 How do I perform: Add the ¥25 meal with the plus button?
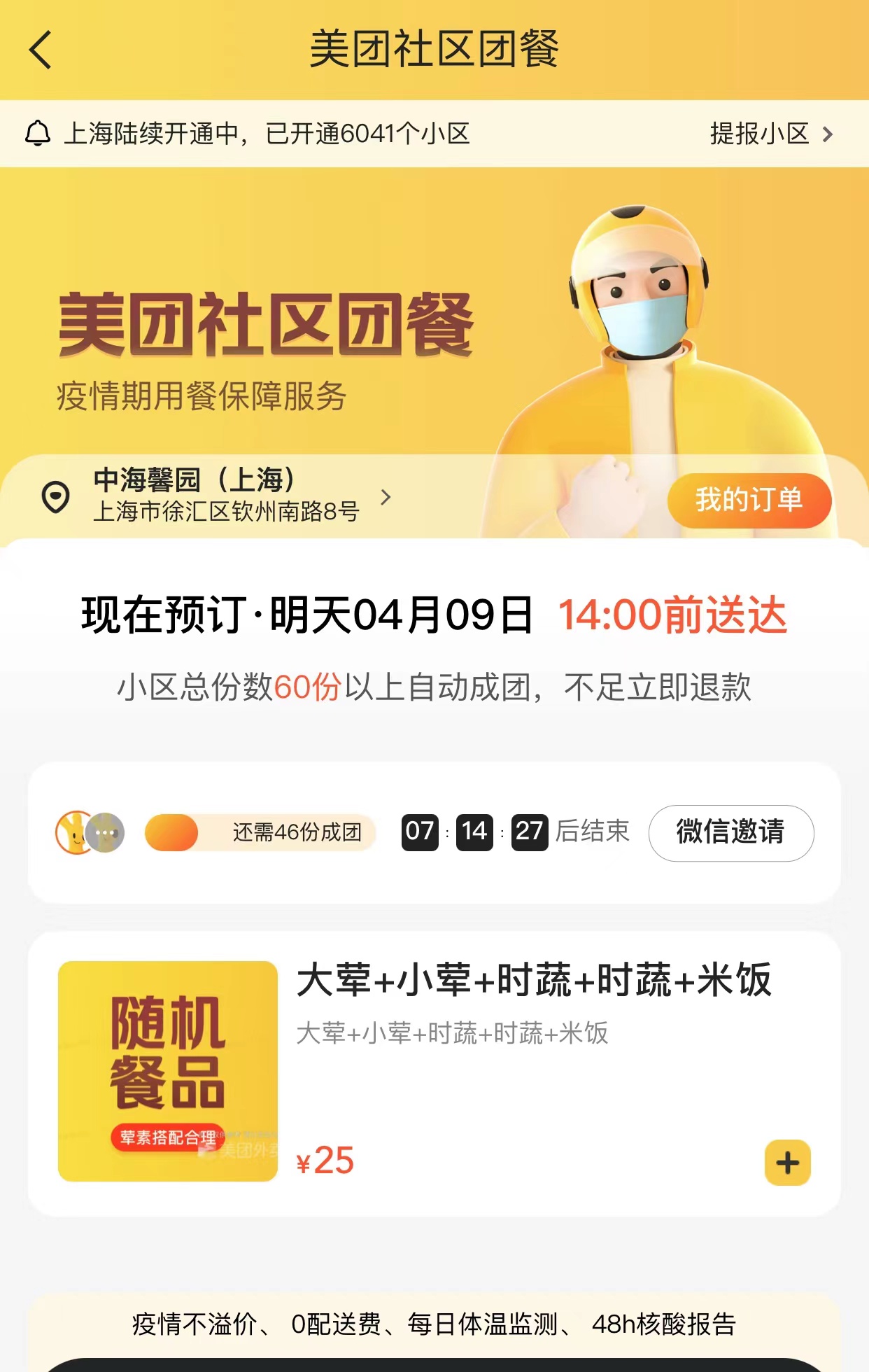(x=787, y=1163)
